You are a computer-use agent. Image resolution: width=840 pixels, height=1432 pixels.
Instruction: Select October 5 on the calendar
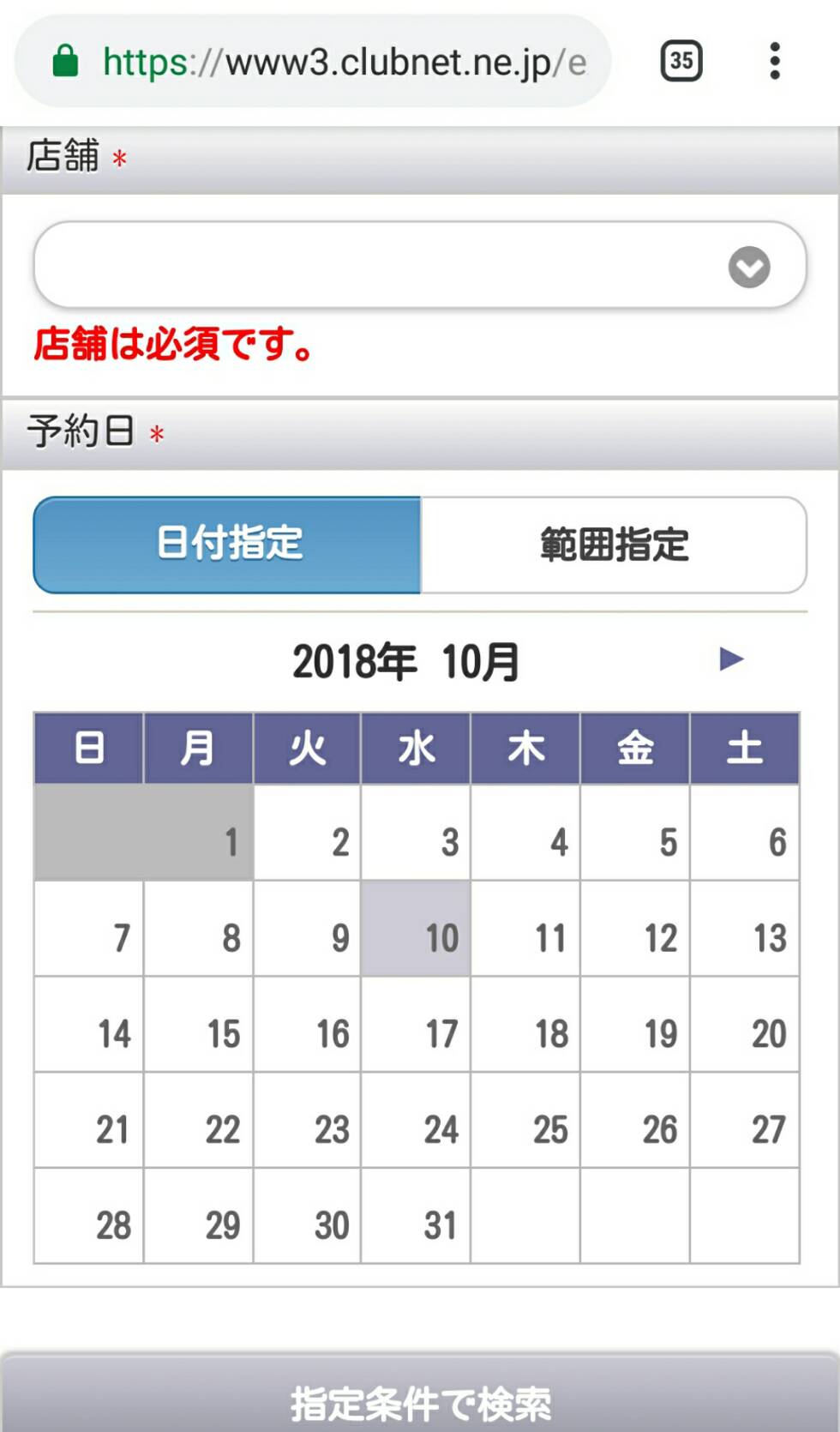[634, 833]
